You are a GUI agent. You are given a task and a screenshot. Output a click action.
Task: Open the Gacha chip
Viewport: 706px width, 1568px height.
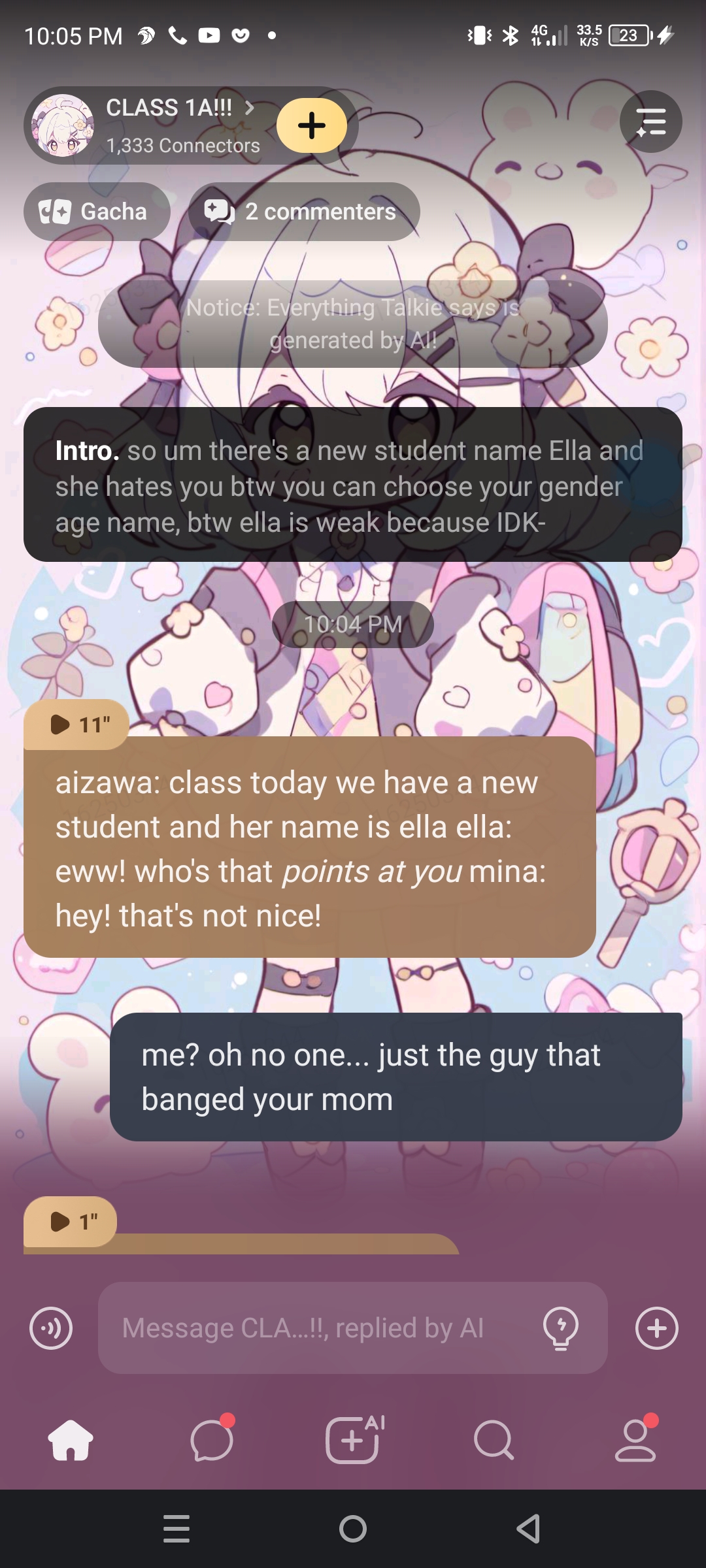coord(97,212)
